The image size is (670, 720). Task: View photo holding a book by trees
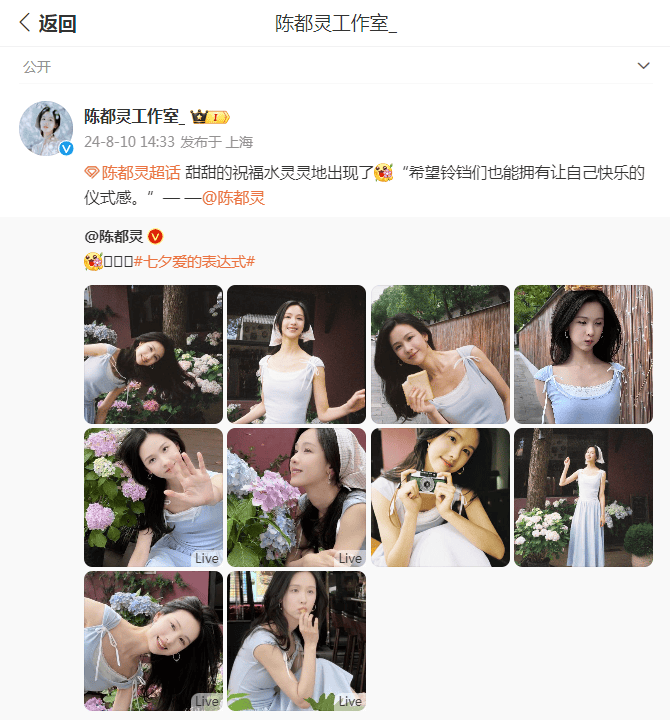pyautogui.click(x=440, y=354)
